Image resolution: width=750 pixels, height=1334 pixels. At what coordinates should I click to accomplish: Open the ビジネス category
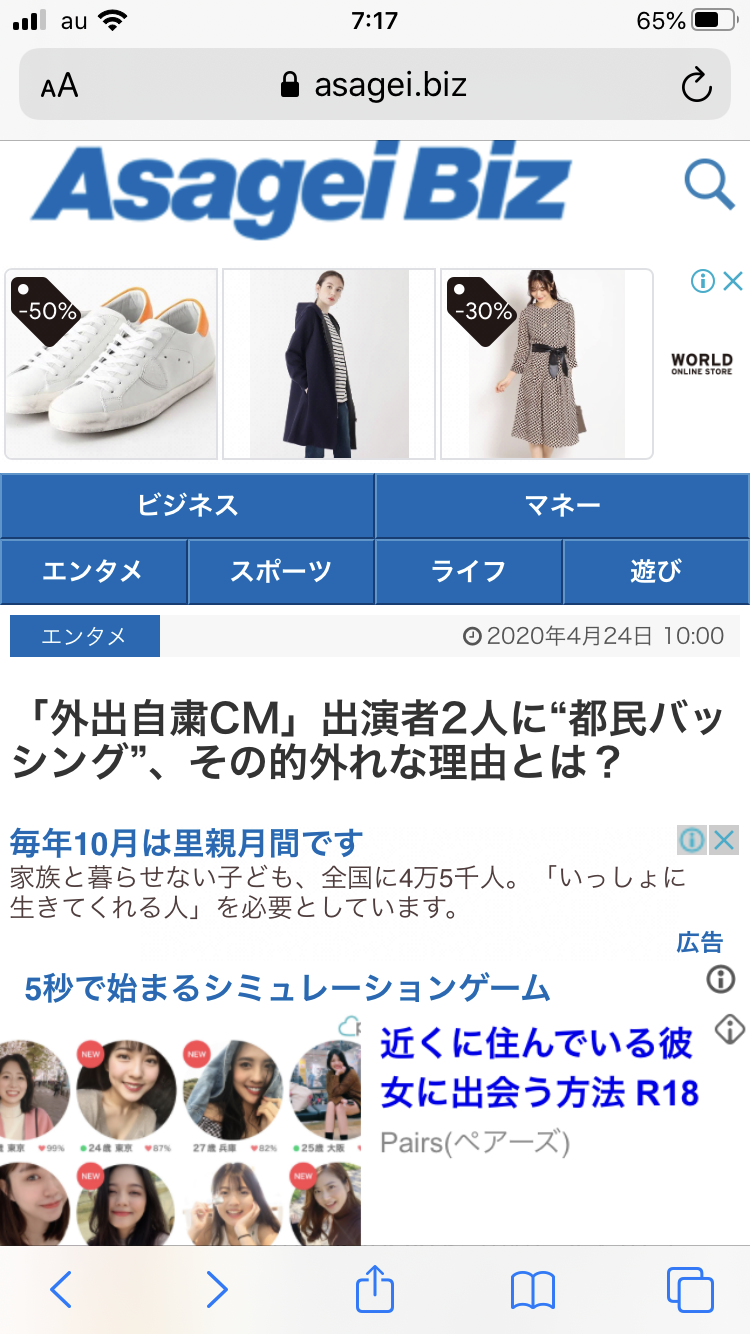click(187, 506)
